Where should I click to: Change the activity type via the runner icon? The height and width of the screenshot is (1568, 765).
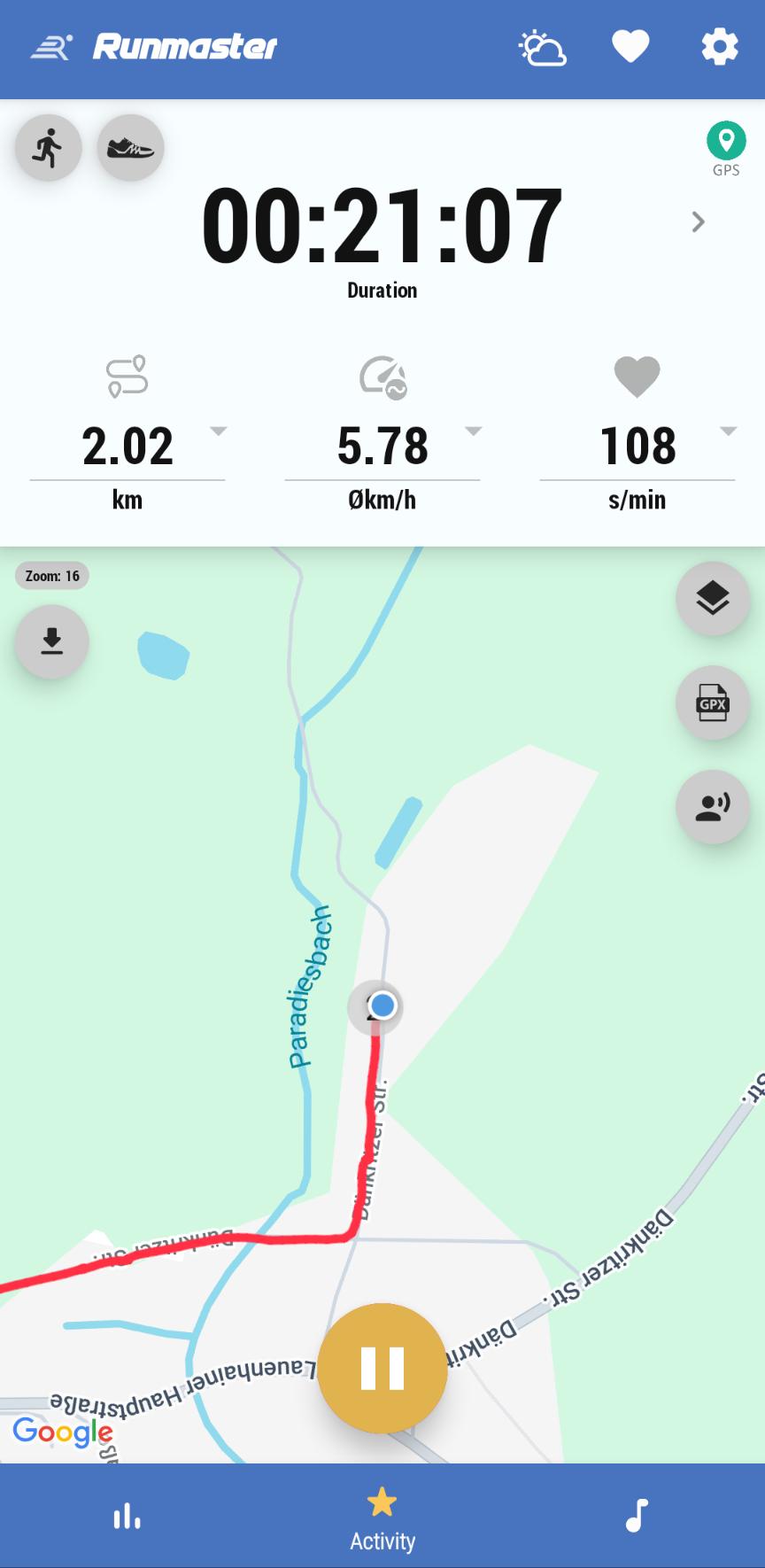(x=49, y=148)
